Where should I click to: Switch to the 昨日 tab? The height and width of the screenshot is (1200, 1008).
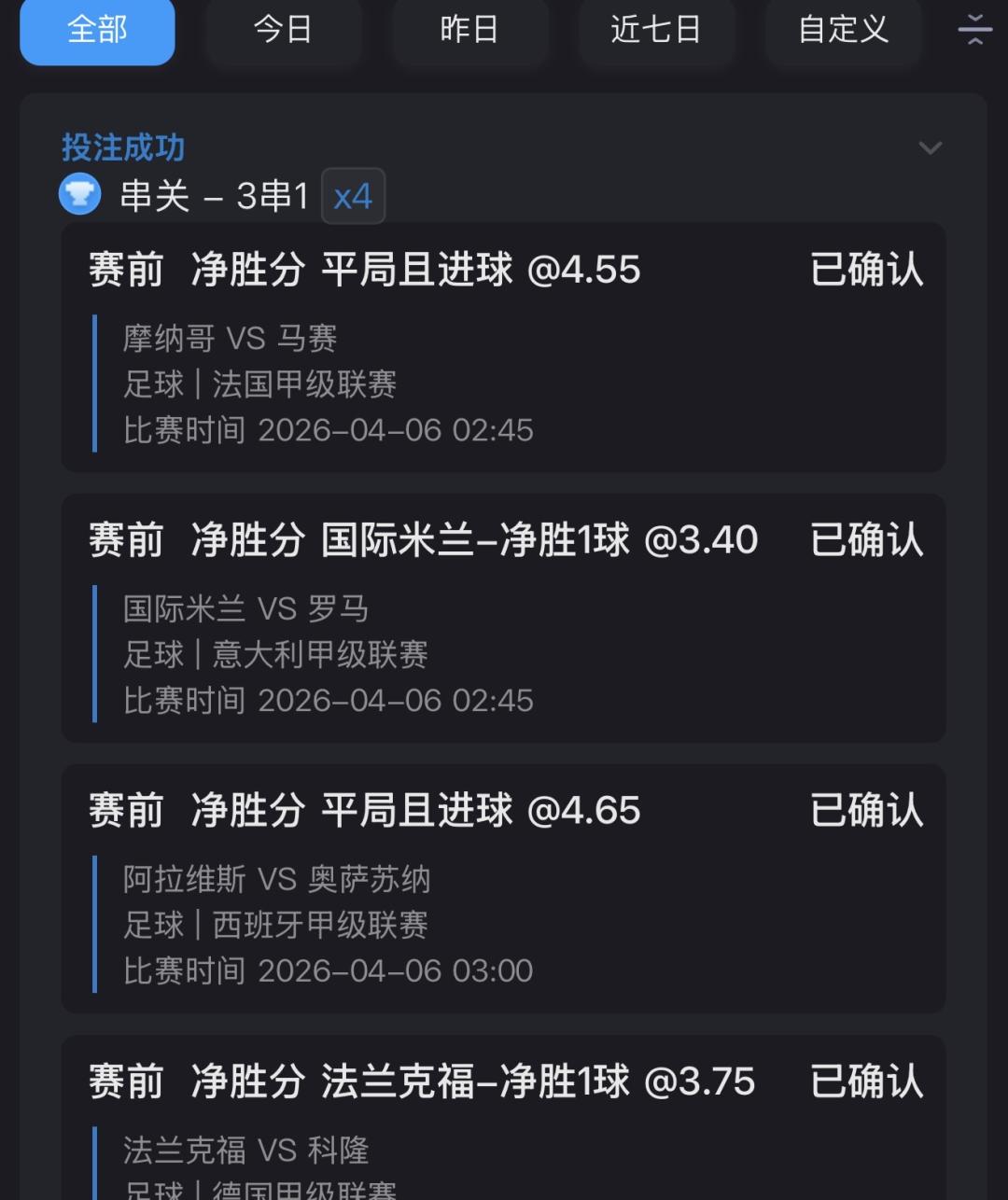[x=469, y=31]
